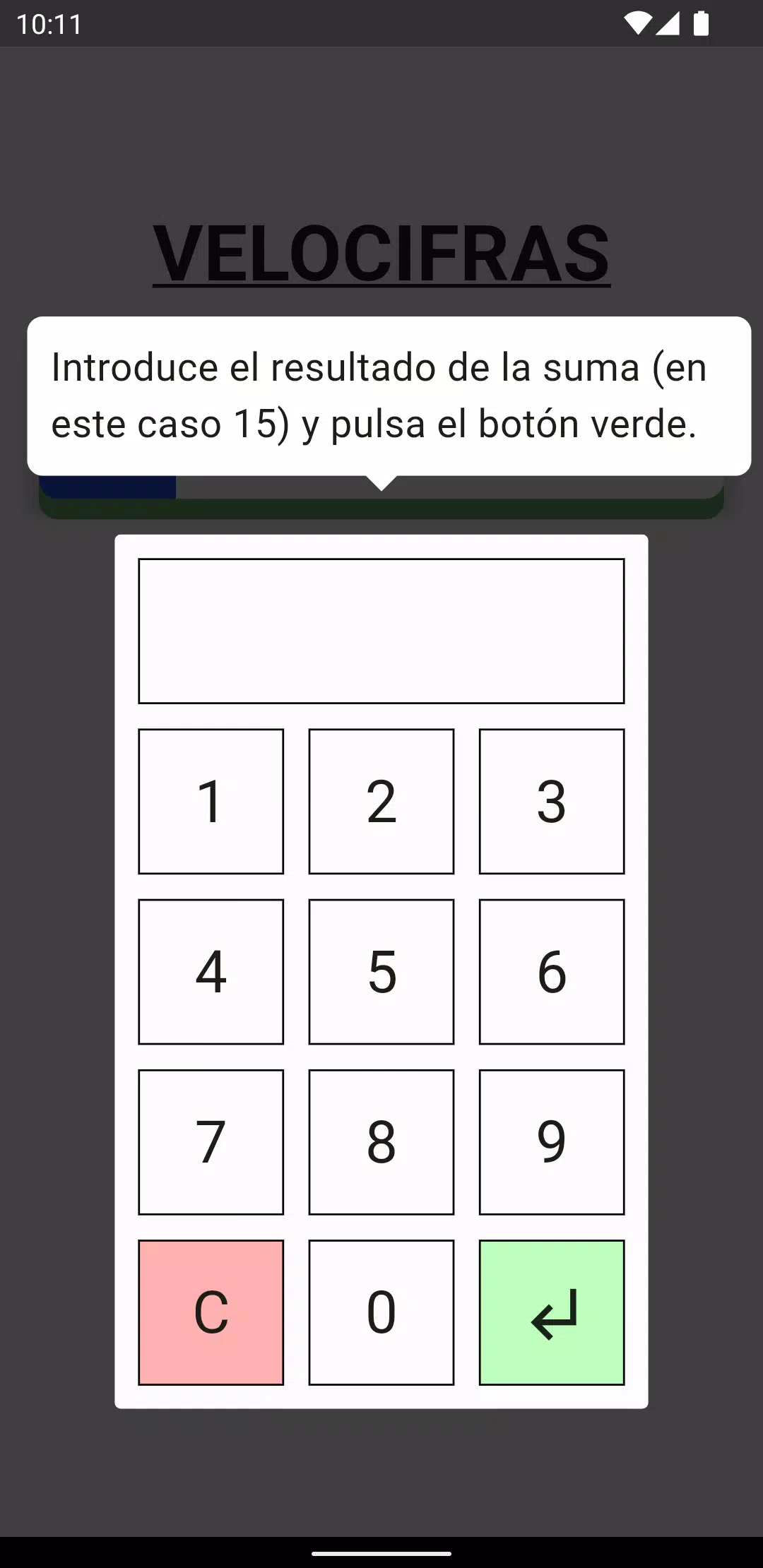Tap the number 4 key

[x=211, y=972]
